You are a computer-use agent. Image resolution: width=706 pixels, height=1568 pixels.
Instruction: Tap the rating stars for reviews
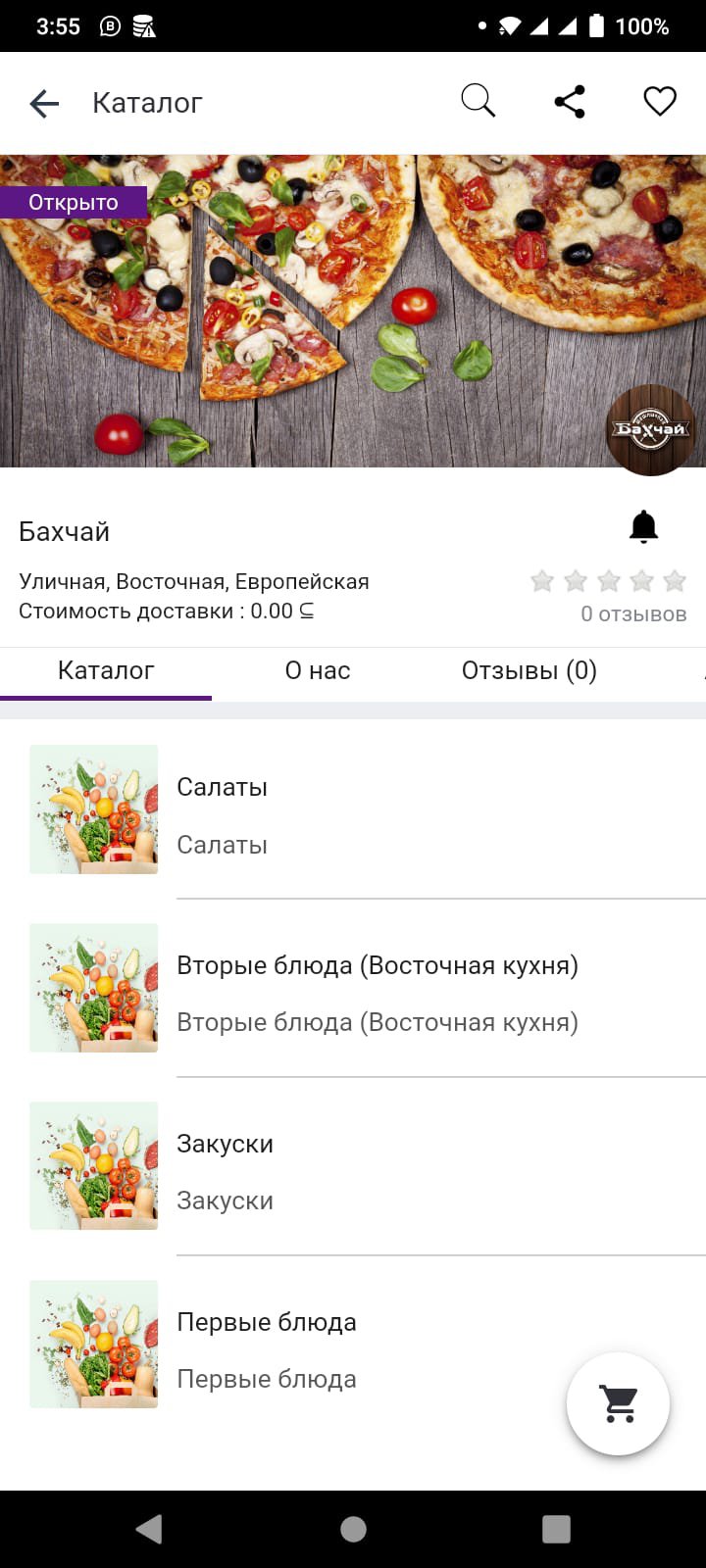coord(608,581)
